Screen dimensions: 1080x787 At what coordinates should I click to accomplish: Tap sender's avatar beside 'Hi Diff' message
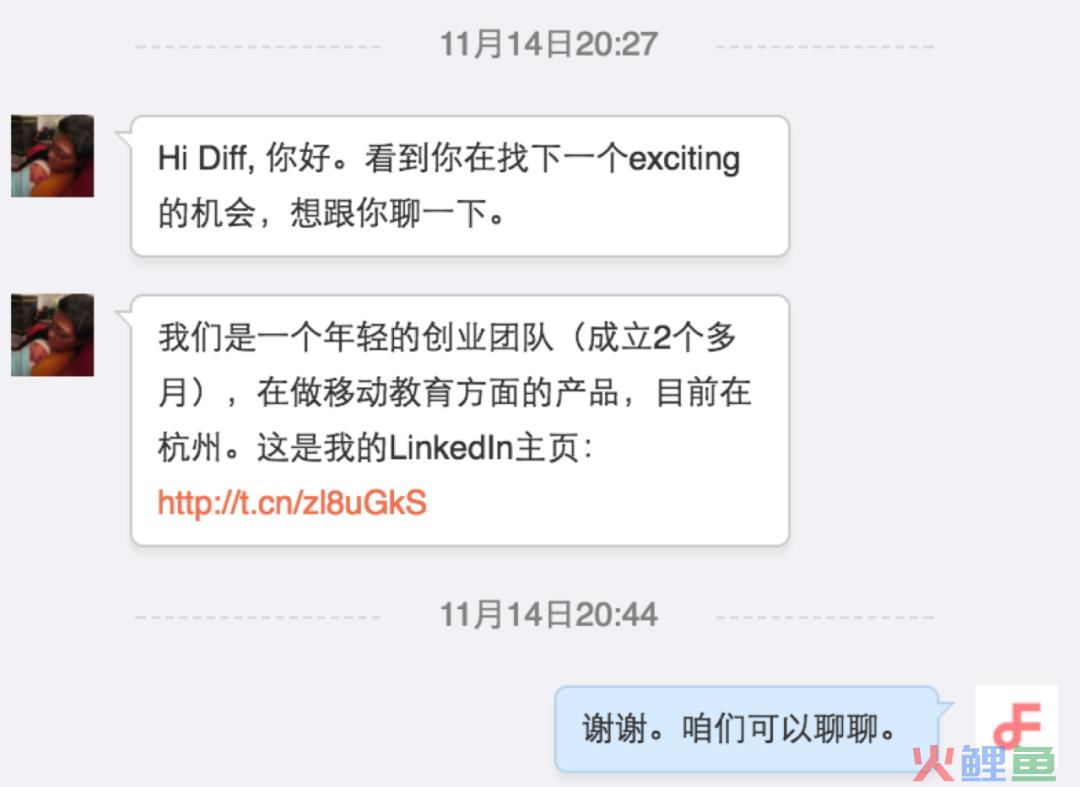[x=53, y=156]
